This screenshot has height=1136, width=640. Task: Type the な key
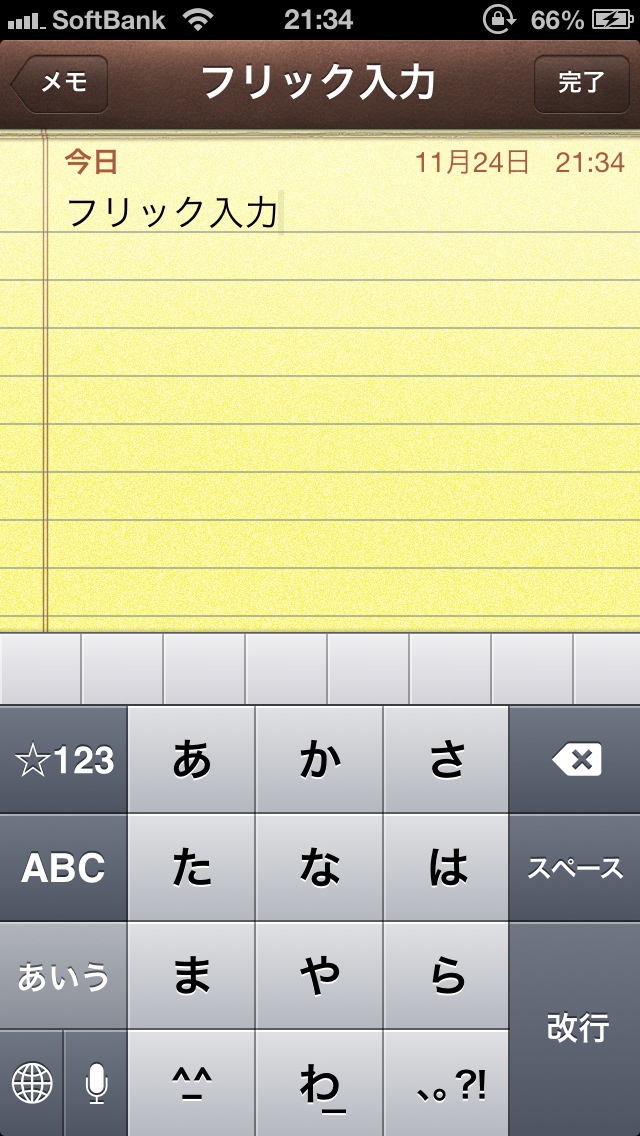pos(319,868)
